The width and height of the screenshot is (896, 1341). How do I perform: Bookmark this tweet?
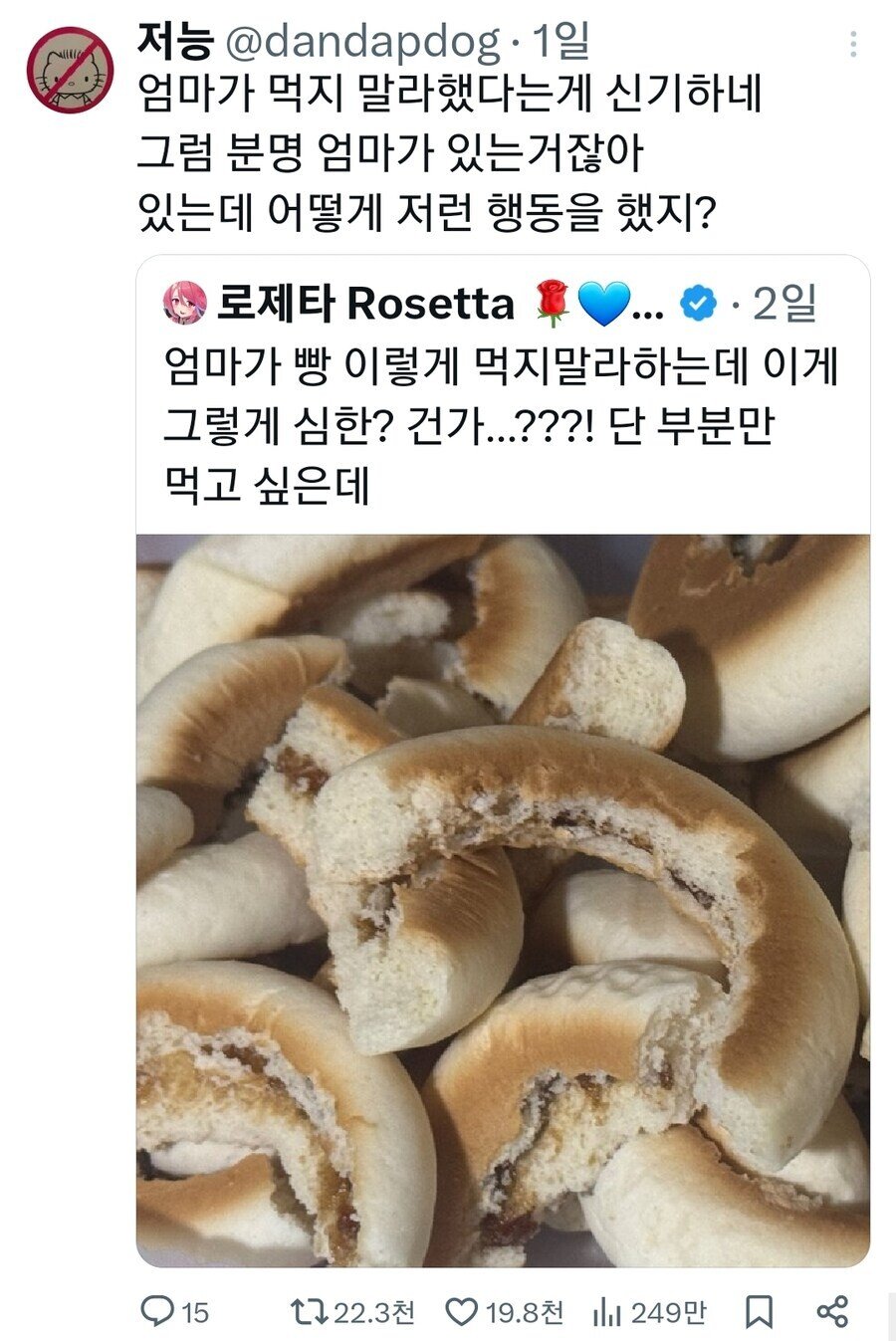coord(759,1311)
